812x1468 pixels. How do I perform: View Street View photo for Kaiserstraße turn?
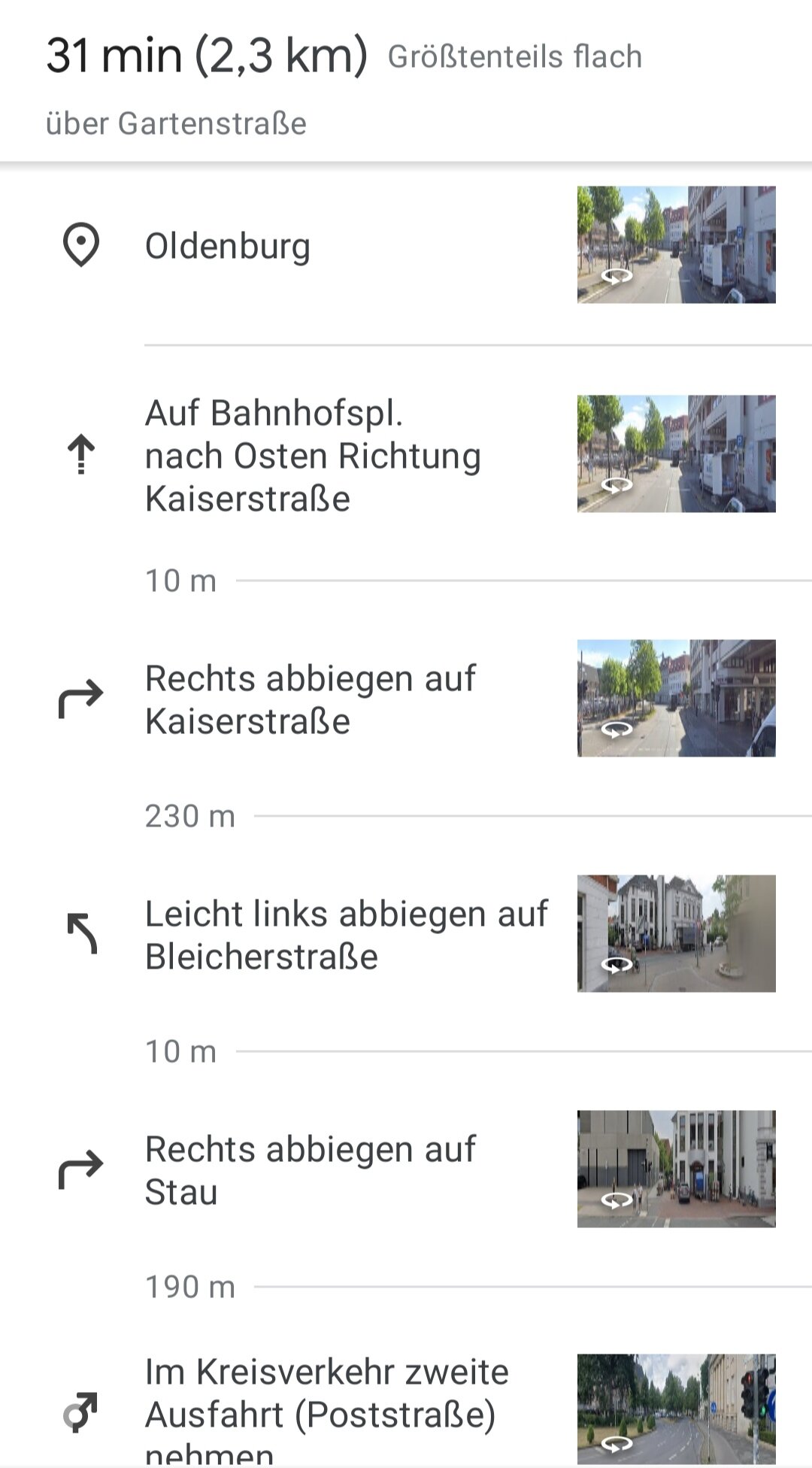pyautogui.click(x=676, y=698)
